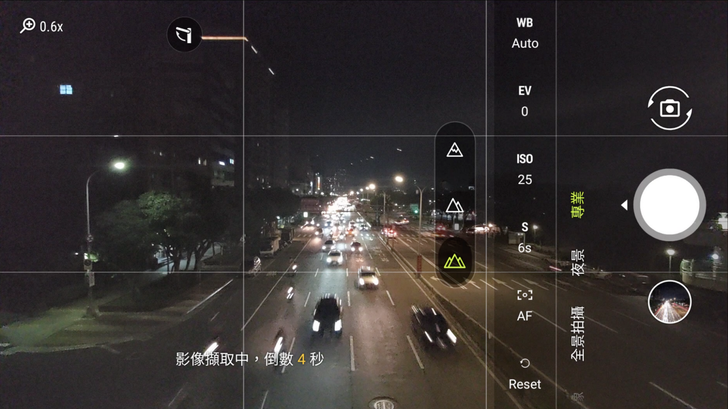Select the highlighted large mountain focus option
This screenshot has height=409, width=728.
coord(455,261)
